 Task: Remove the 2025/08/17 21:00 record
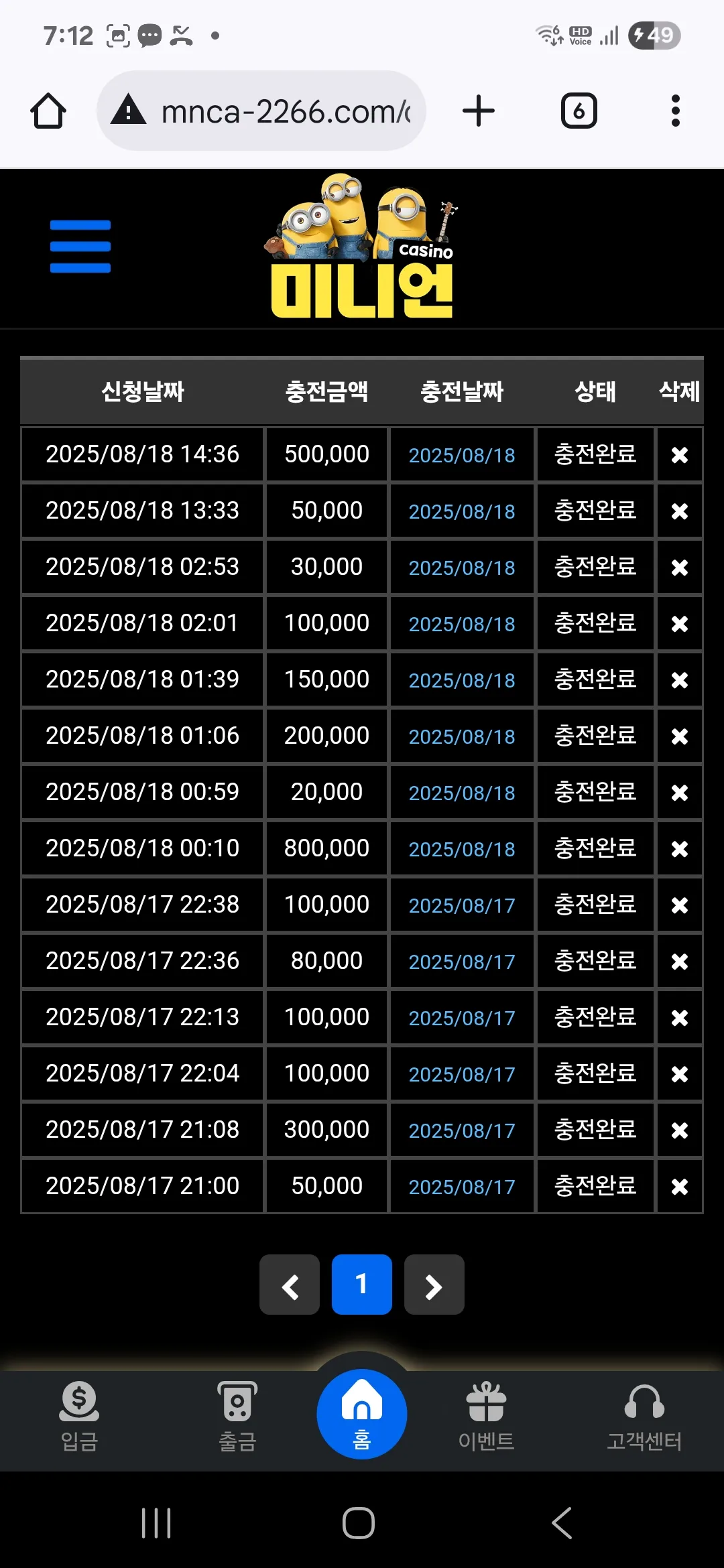680,1187
